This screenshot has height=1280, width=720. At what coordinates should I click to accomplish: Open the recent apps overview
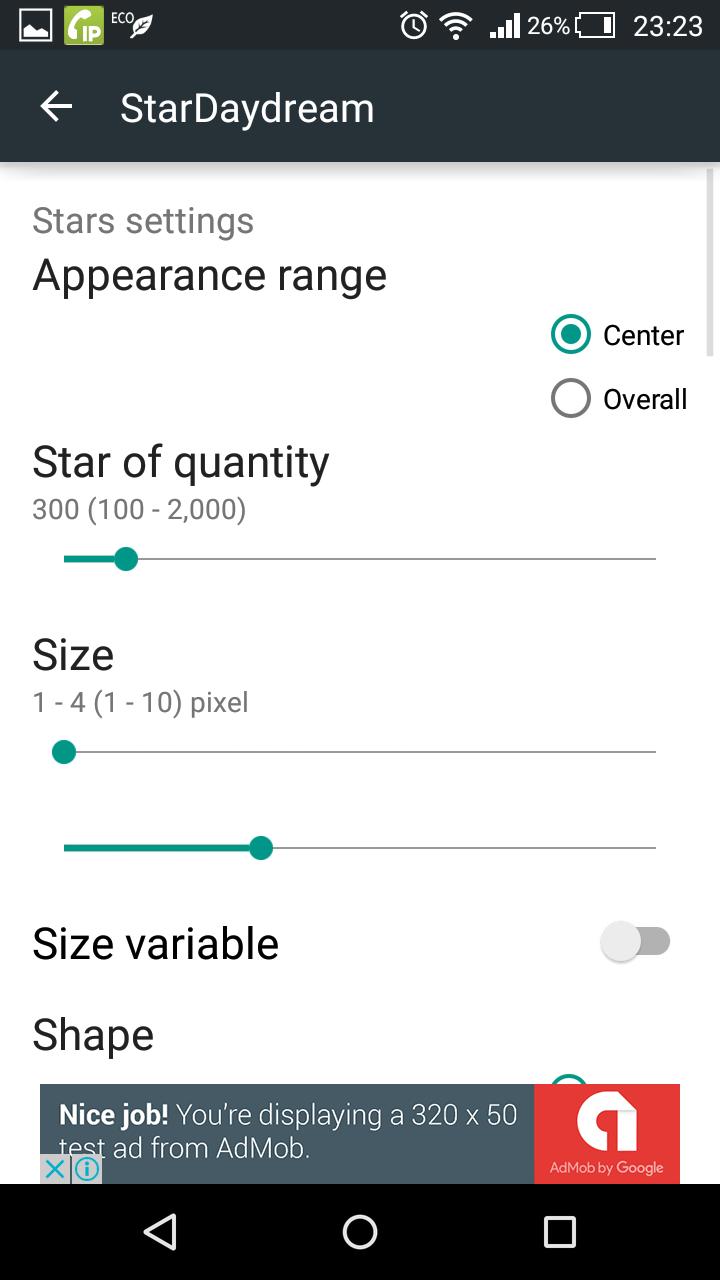[559, 1232]
